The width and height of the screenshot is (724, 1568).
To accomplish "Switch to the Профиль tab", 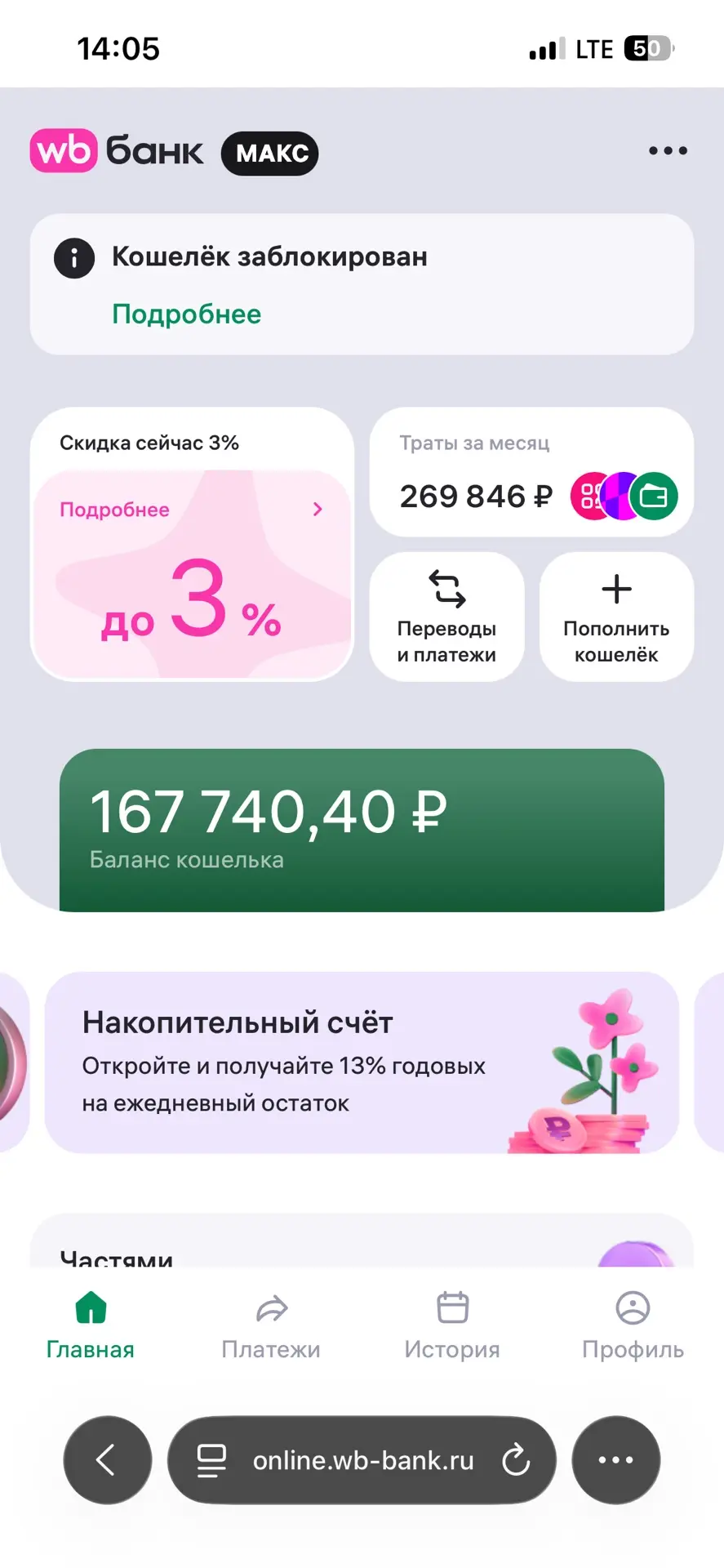I will (x=633, y=1325).
